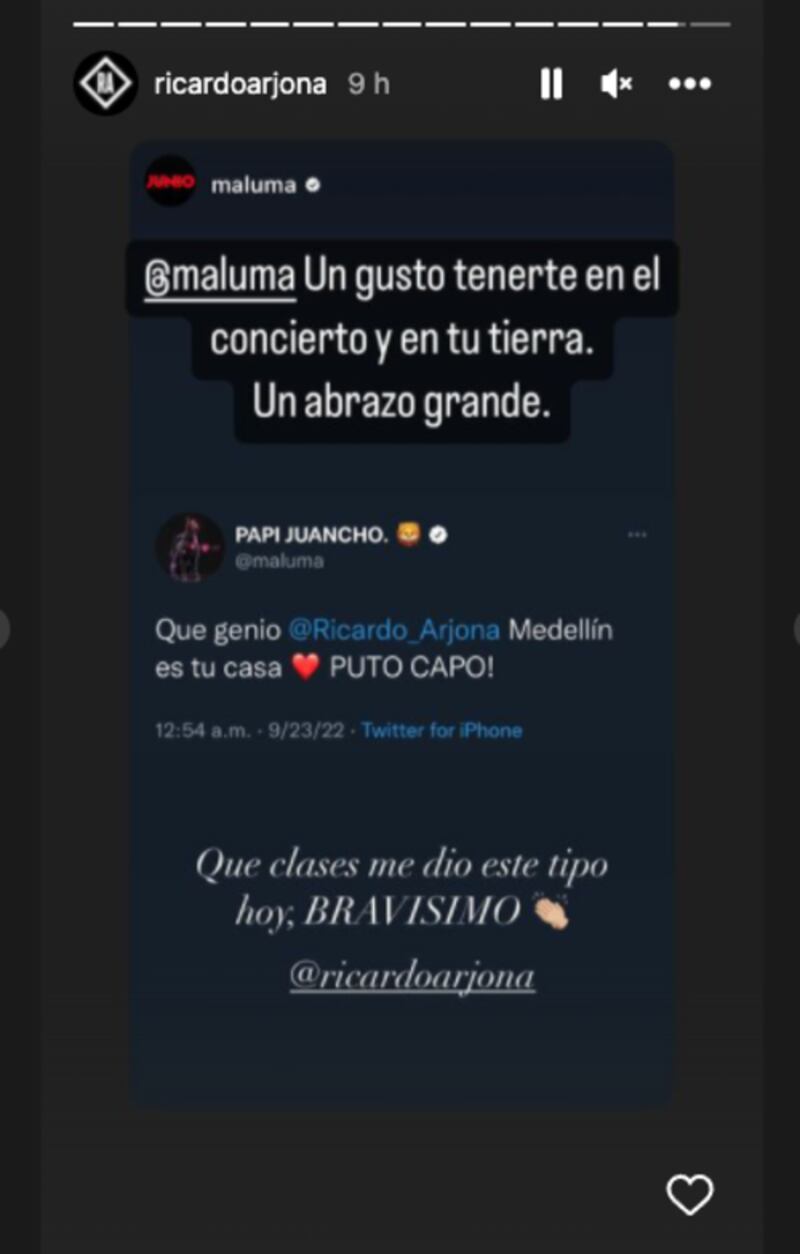Screen dimensions: 800x1254
Task: Open the three-dot story options menu
Action: click(689, 85)
